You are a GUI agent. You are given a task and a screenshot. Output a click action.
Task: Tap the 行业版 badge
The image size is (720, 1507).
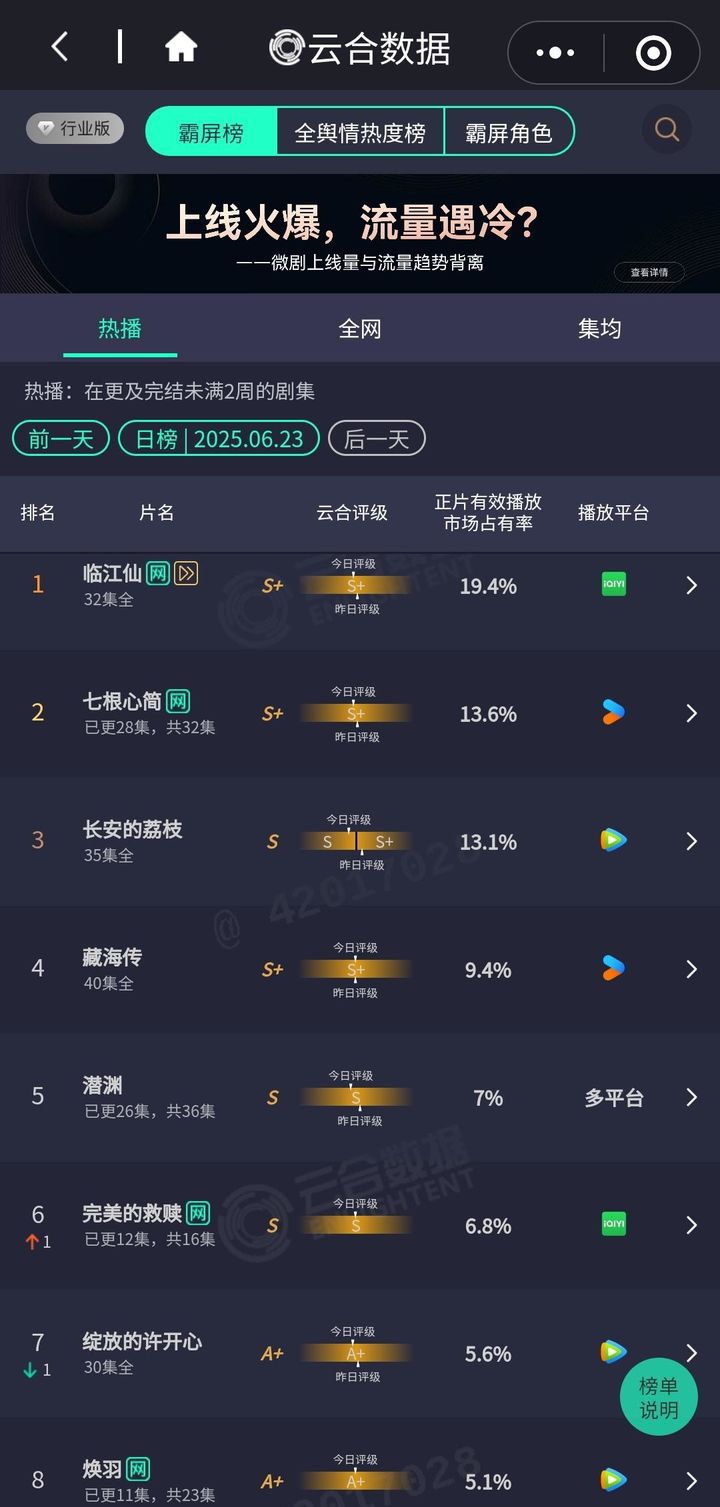click(x=75, y=129)
